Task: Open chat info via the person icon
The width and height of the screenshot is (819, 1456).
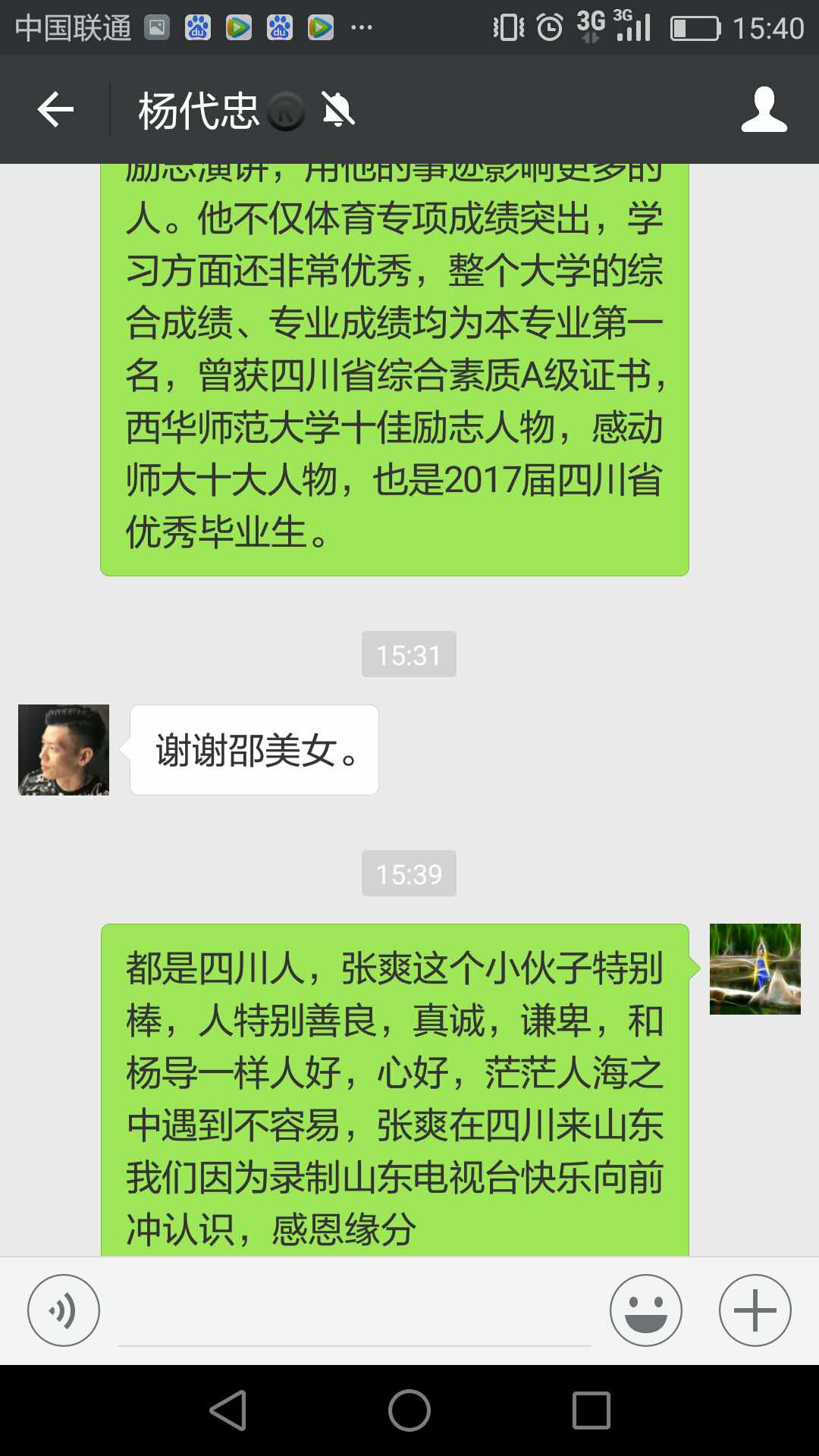Action: pyautogui.click(x=764, y=110)
